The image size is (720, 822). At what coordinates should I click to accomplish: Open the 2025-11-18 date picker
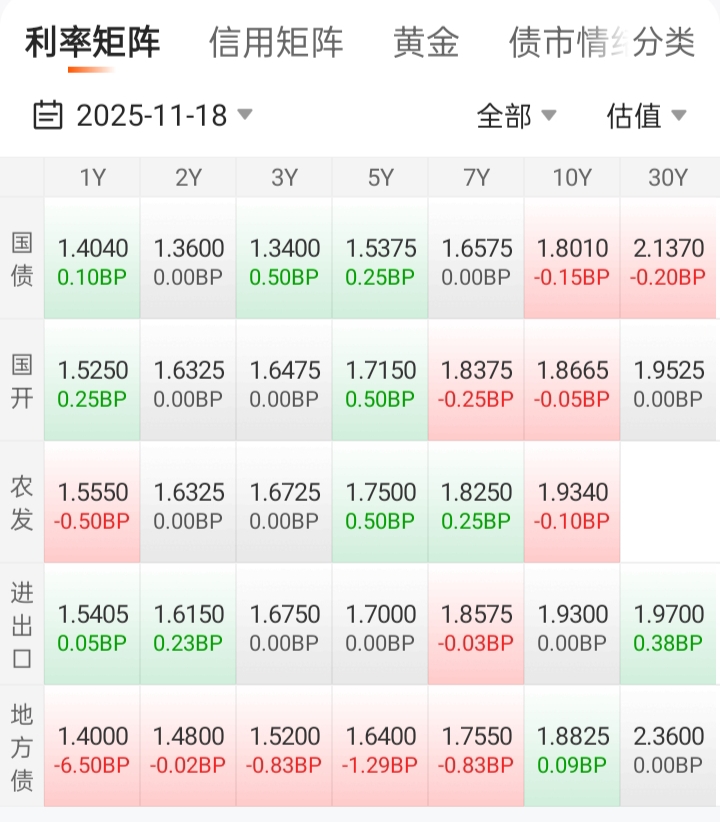coord(143,115)
